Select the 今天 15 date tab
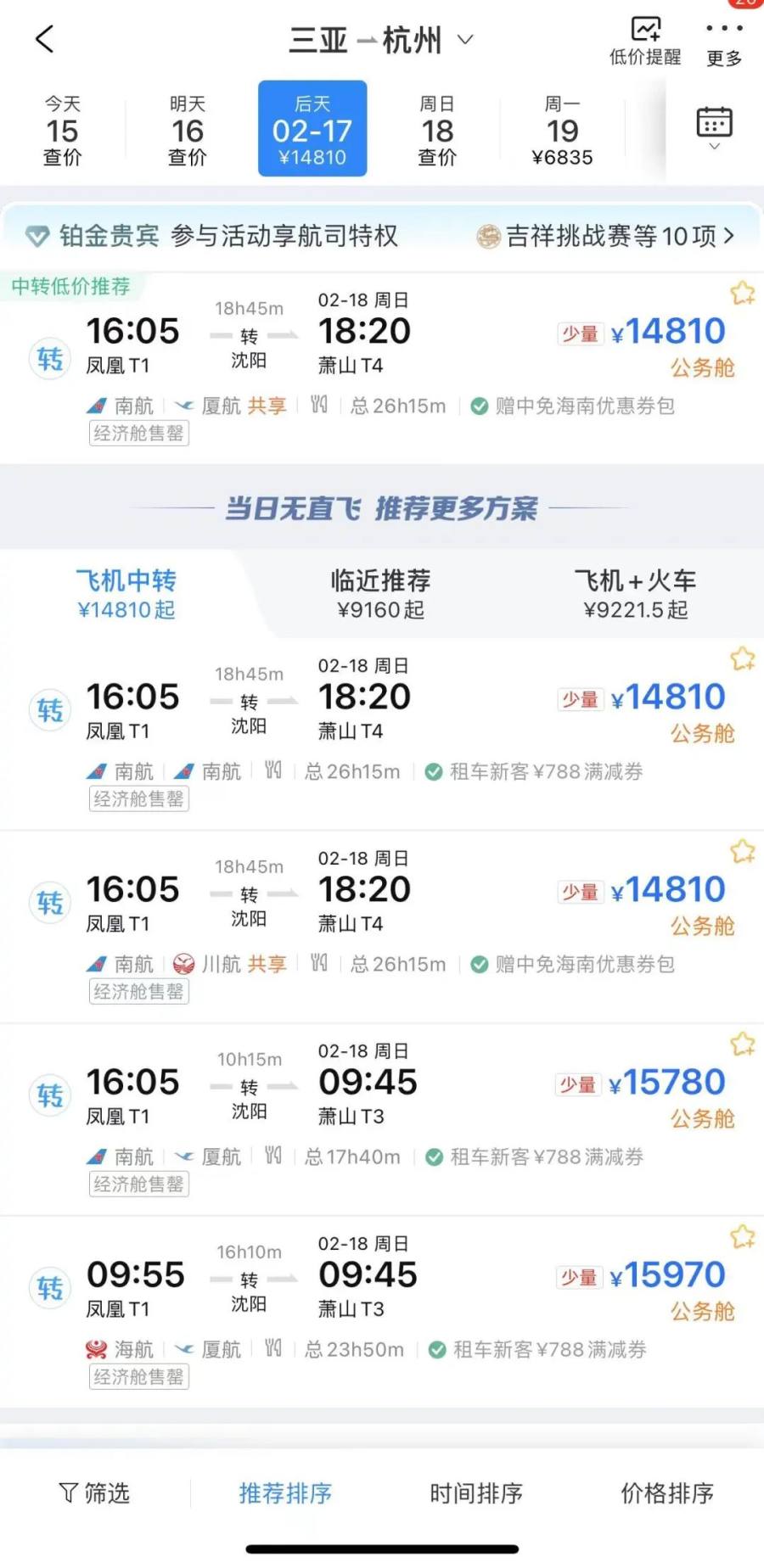Viewport: 764px width, 1568px height. tap(62, 130)
